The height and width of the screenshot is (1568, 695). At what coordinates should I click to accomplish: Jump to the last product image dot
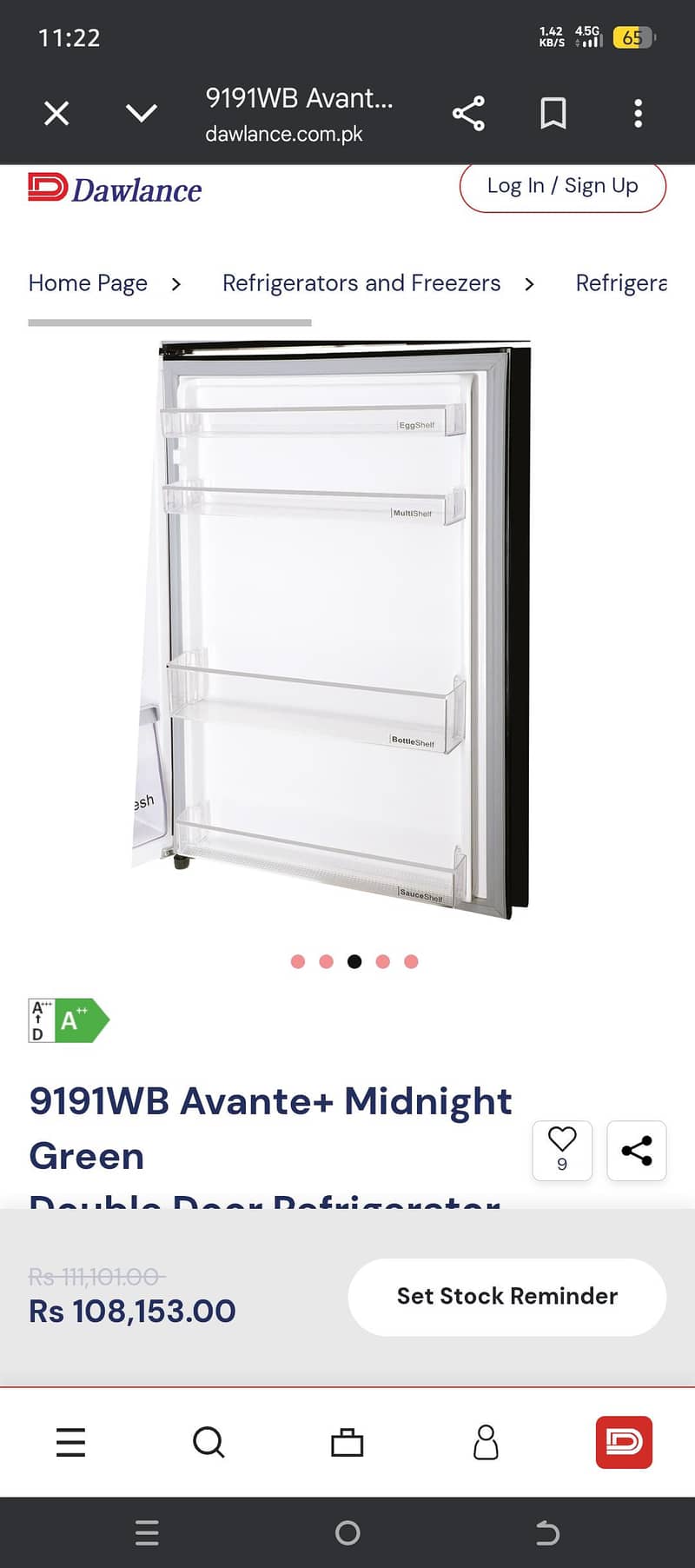coord(412,961)
